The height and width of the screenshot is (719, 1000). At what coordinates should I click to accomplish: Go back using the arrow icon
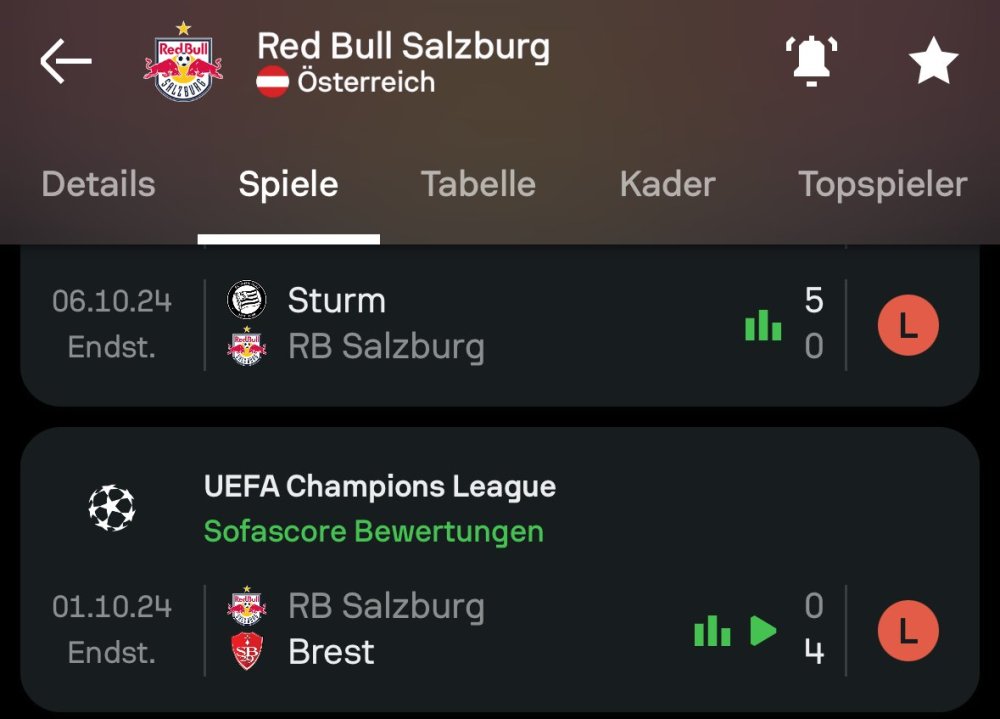coord(66,62)
